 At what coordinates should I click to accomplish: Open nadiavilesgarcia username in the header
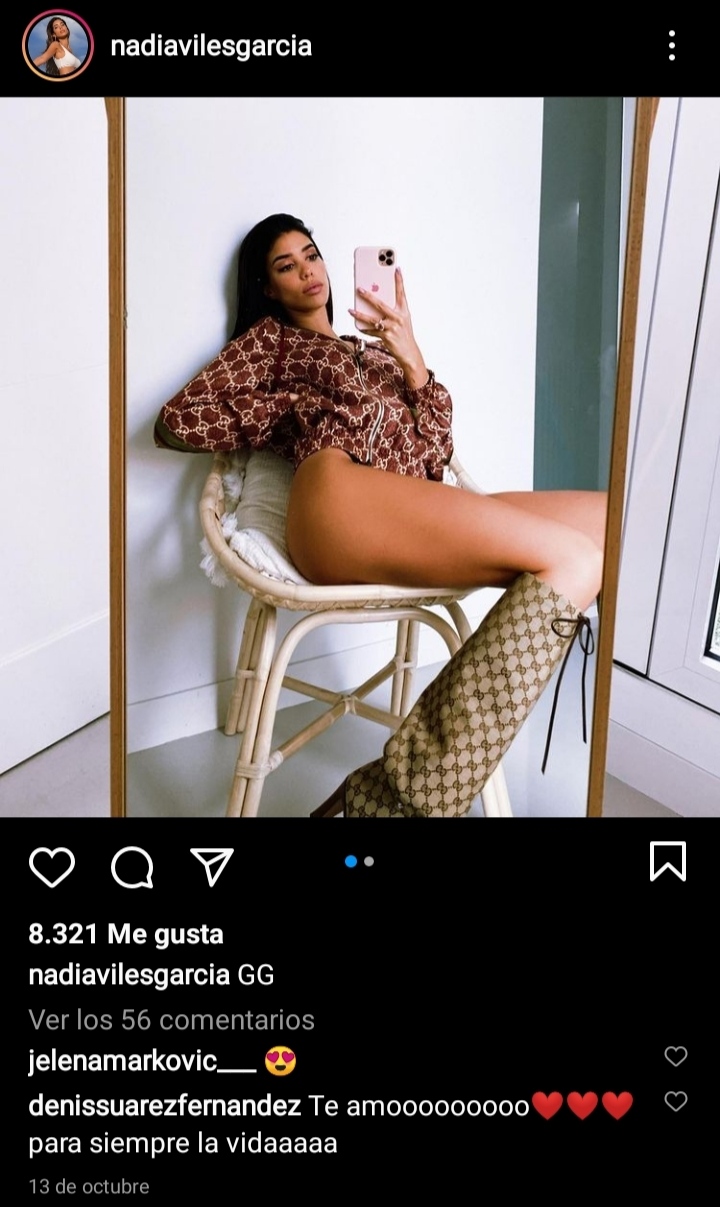pos(211,46)
